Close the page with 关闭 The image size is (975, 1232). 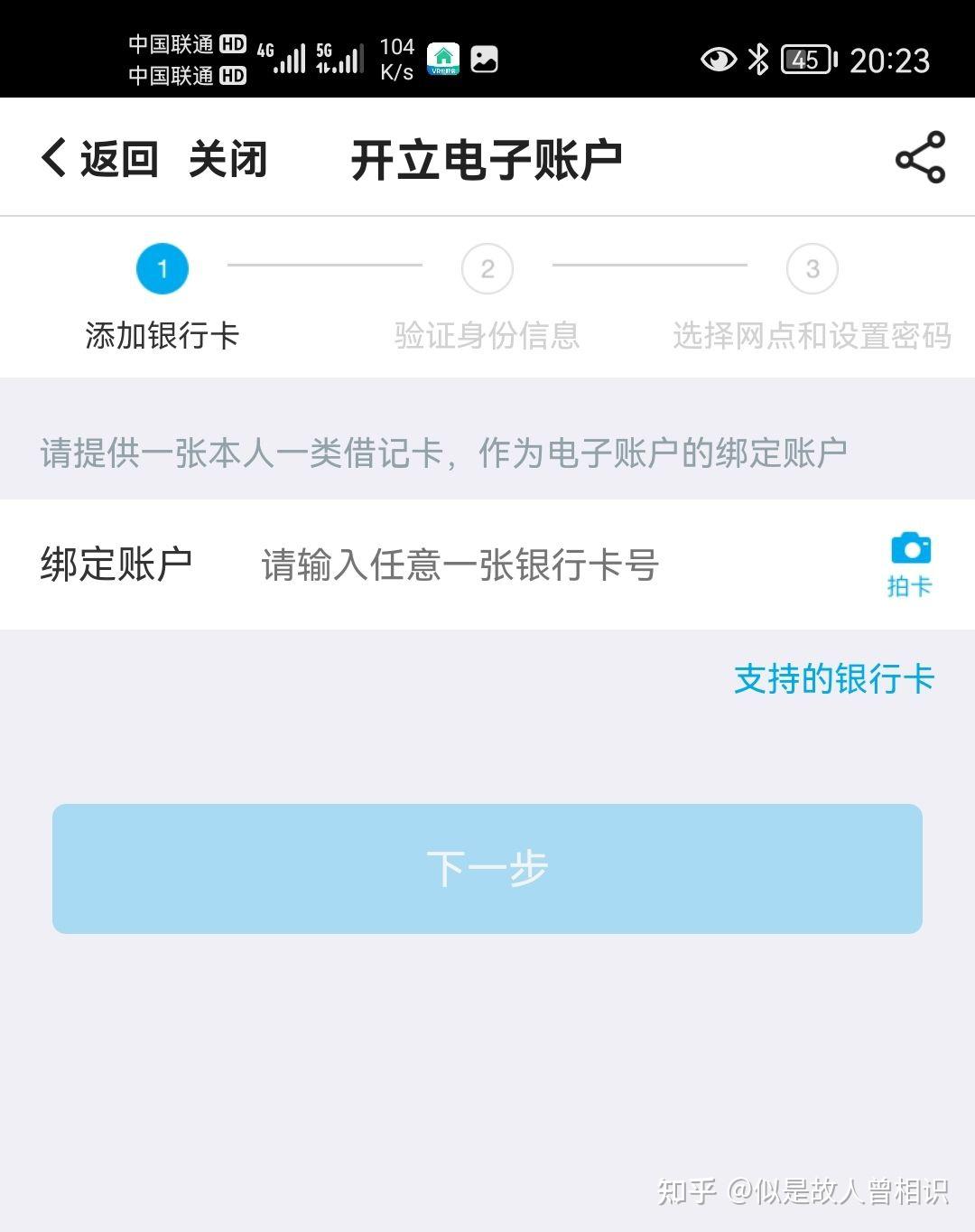click(x=227, y=159)
